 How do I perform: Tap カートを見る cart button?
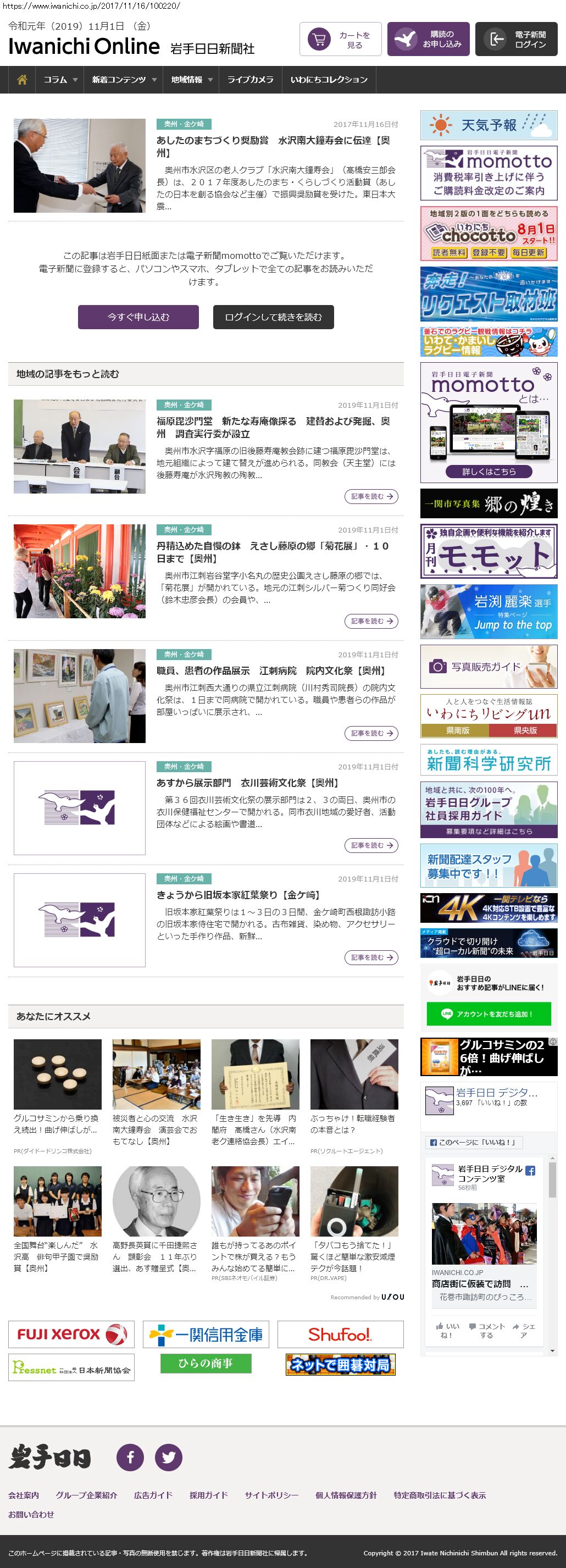340,40
